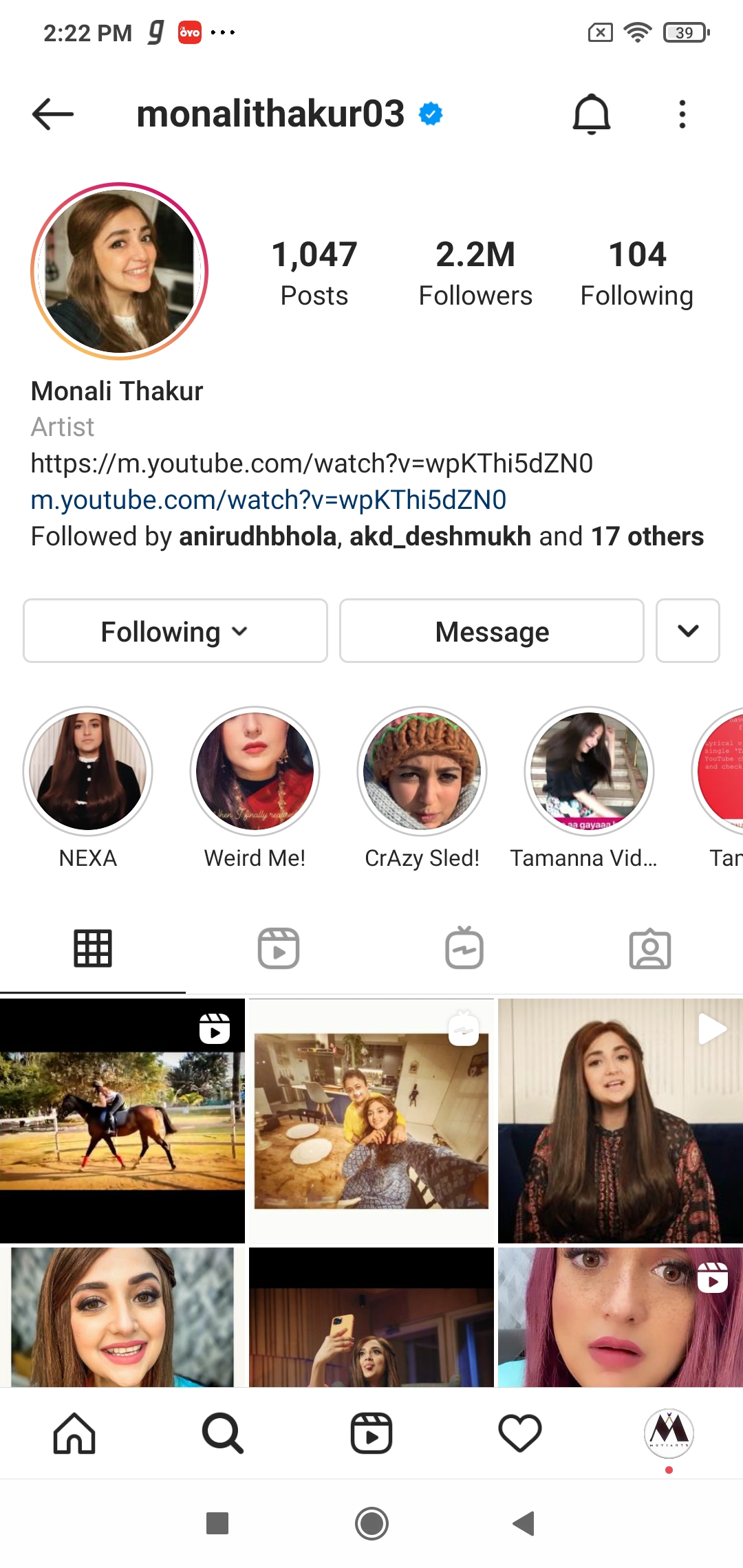743x1568 pixels.
Task: Open the three-dot overflow menu
Action: 682,114
